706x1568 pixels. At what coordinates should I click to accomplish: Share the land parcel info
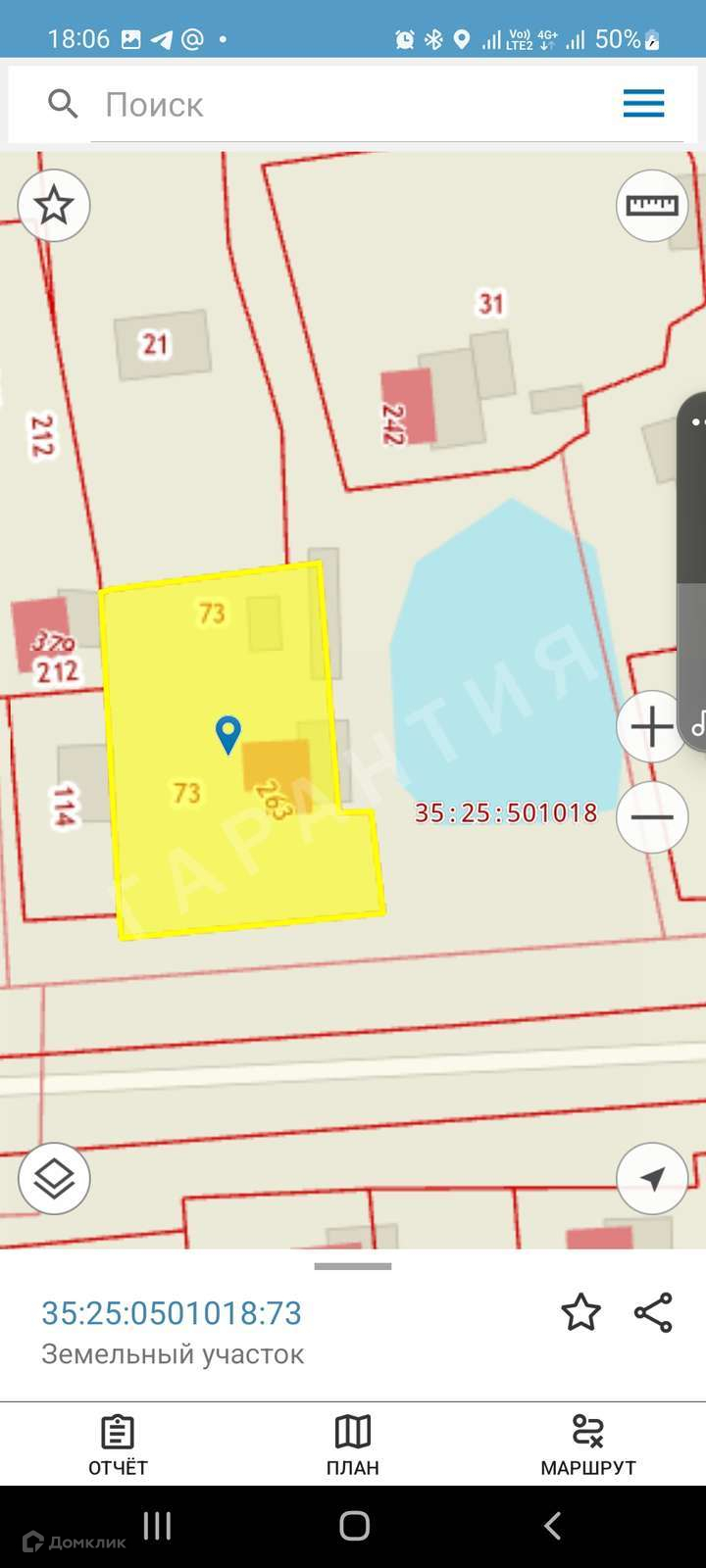(653, 1312)
